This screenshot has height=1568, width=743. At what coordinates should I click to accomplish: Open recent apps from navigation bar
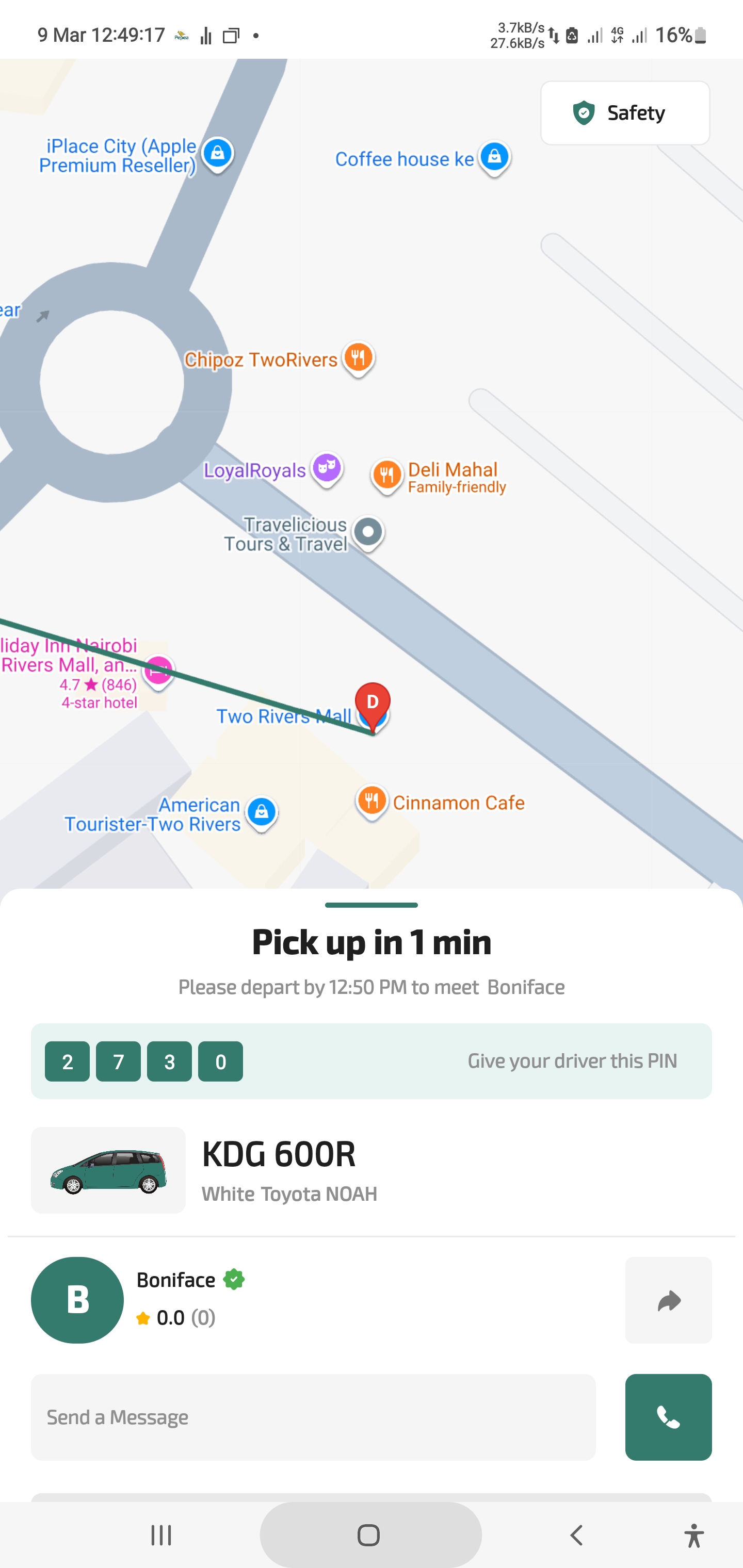(x=161, y=1535)
